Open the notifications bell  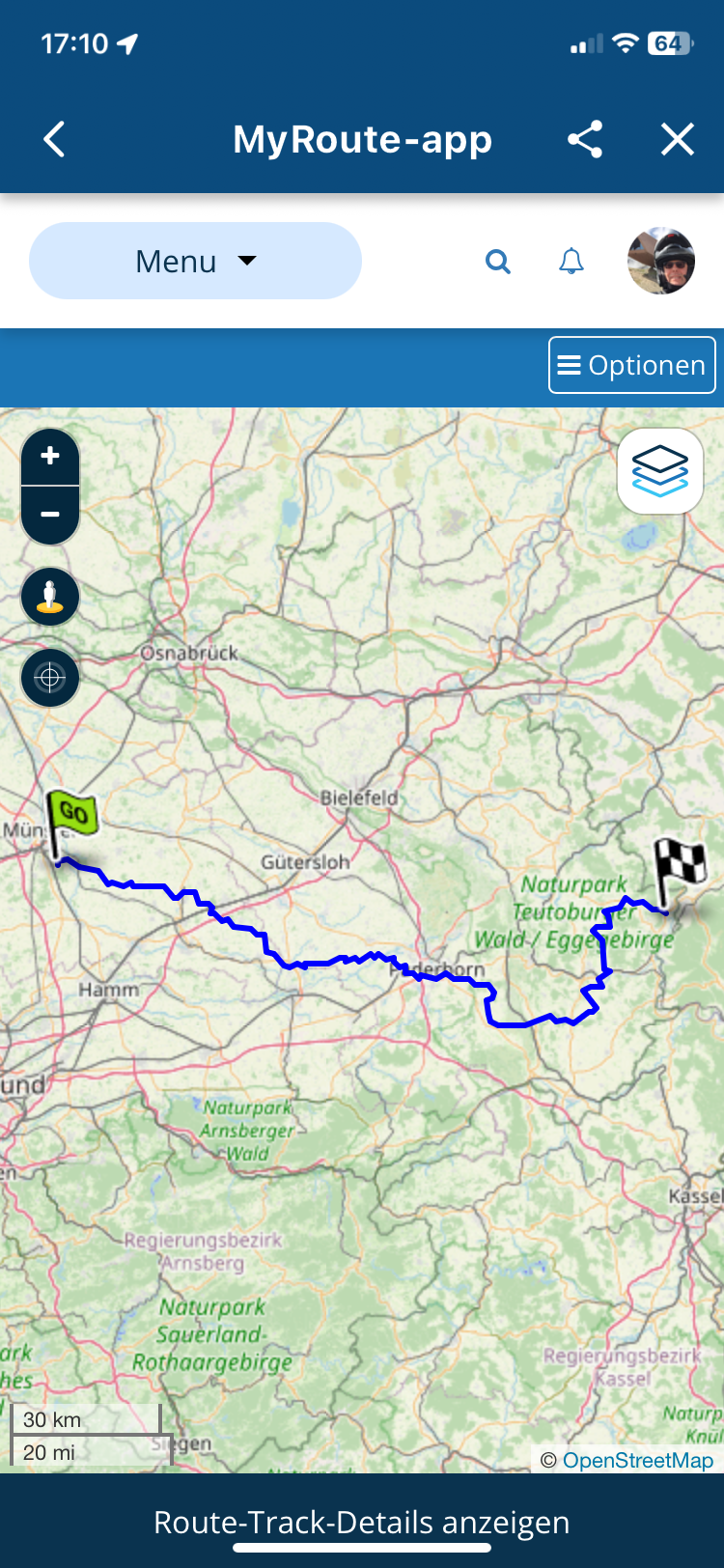571,261
